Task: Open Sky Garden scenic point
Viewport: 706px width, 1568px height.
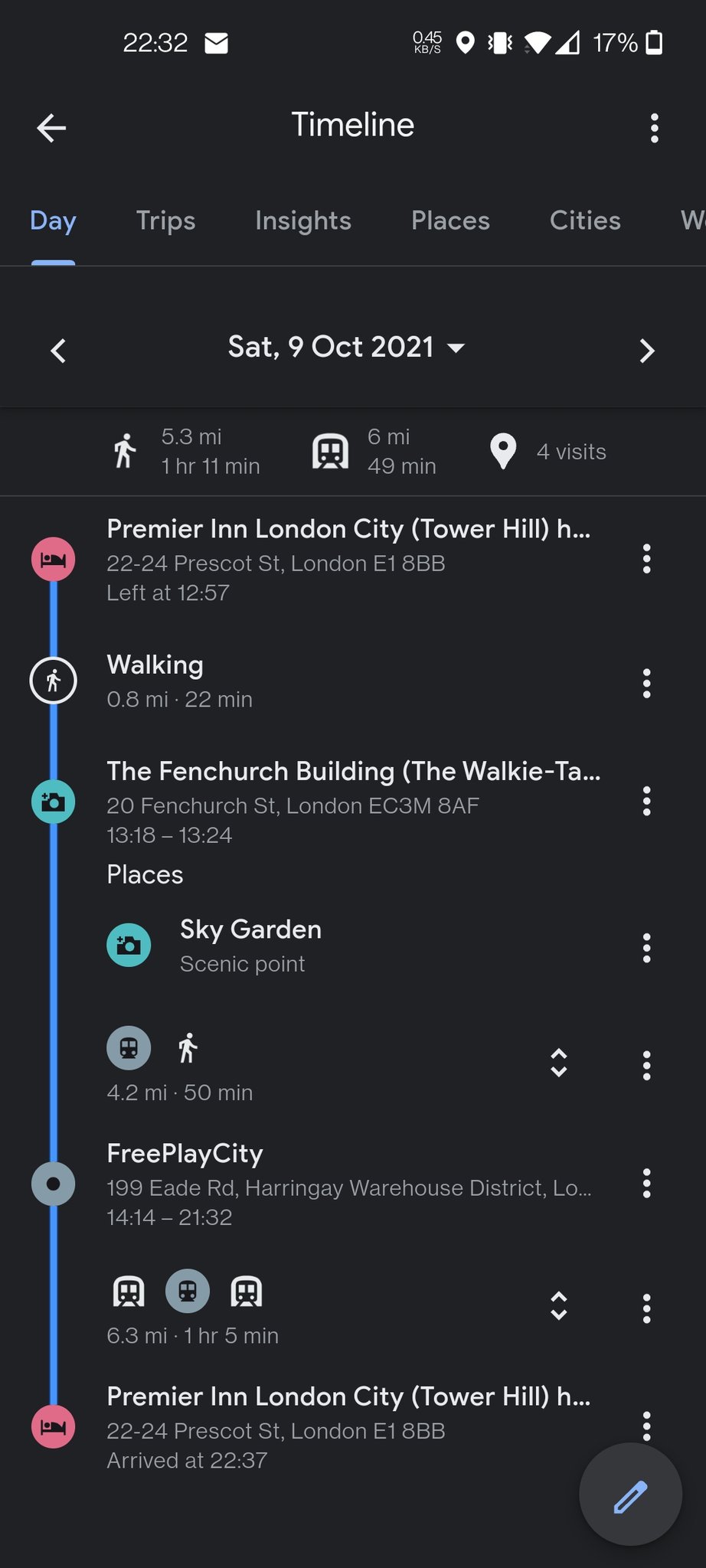Action: [x=250, y=946]
